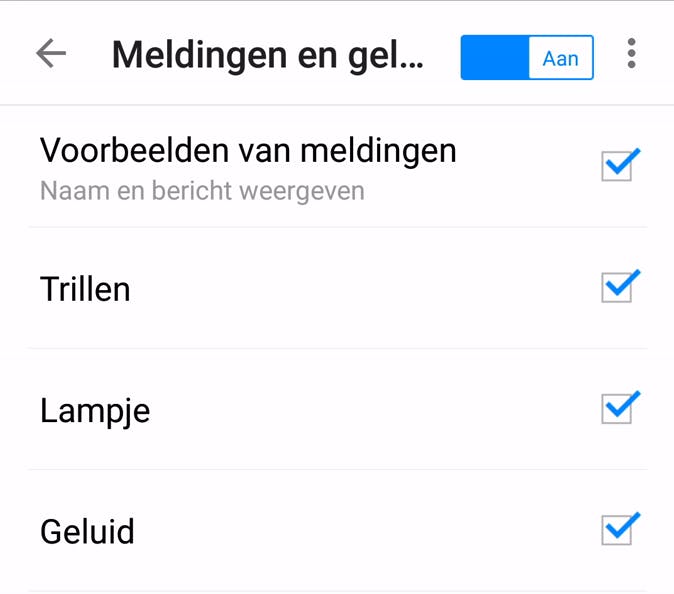Go back with the arrow icon
This screenshot has width=674, height=594.
[50, 54]
